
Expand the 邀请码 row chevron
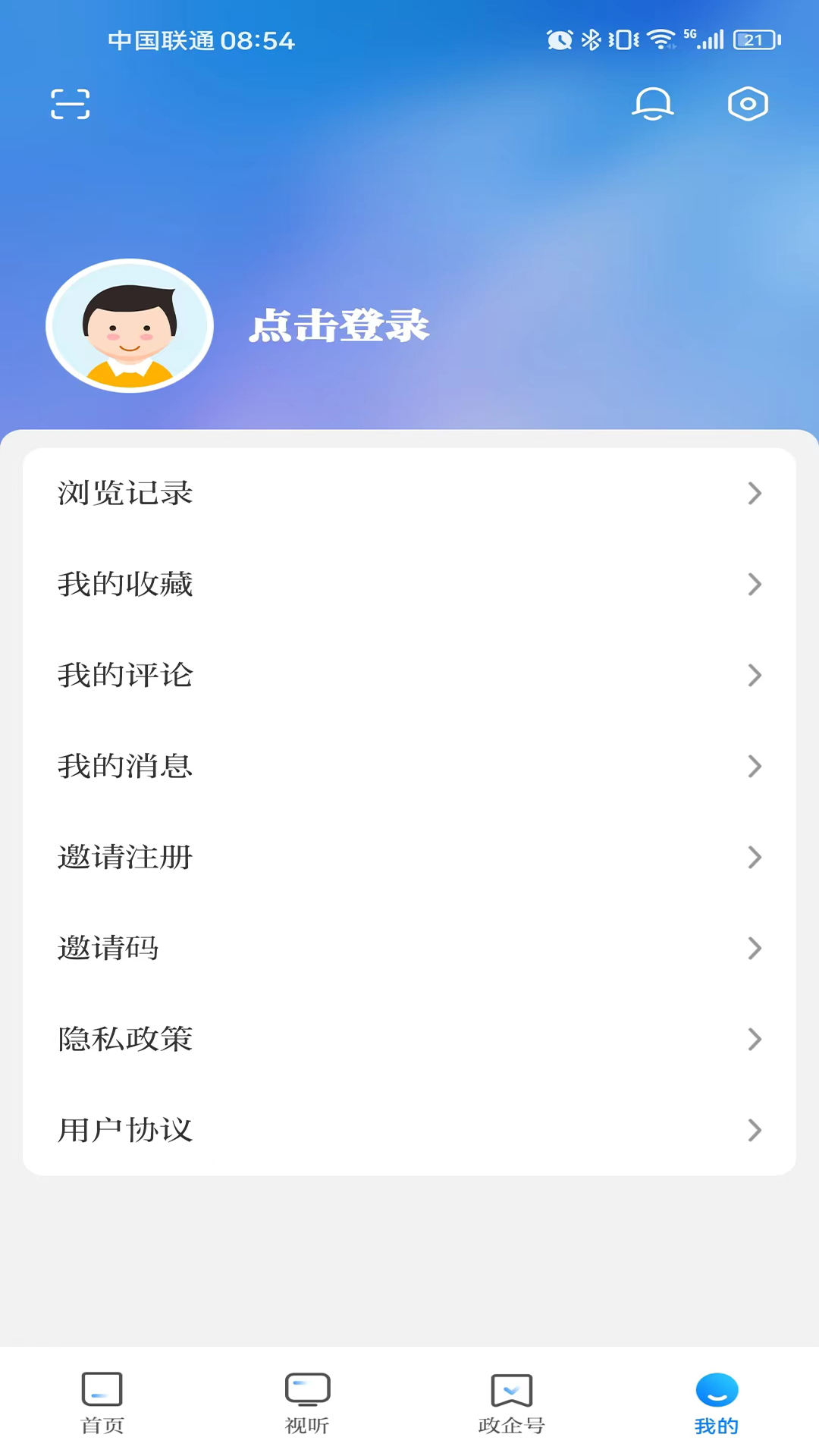click(x=755, y=949)
